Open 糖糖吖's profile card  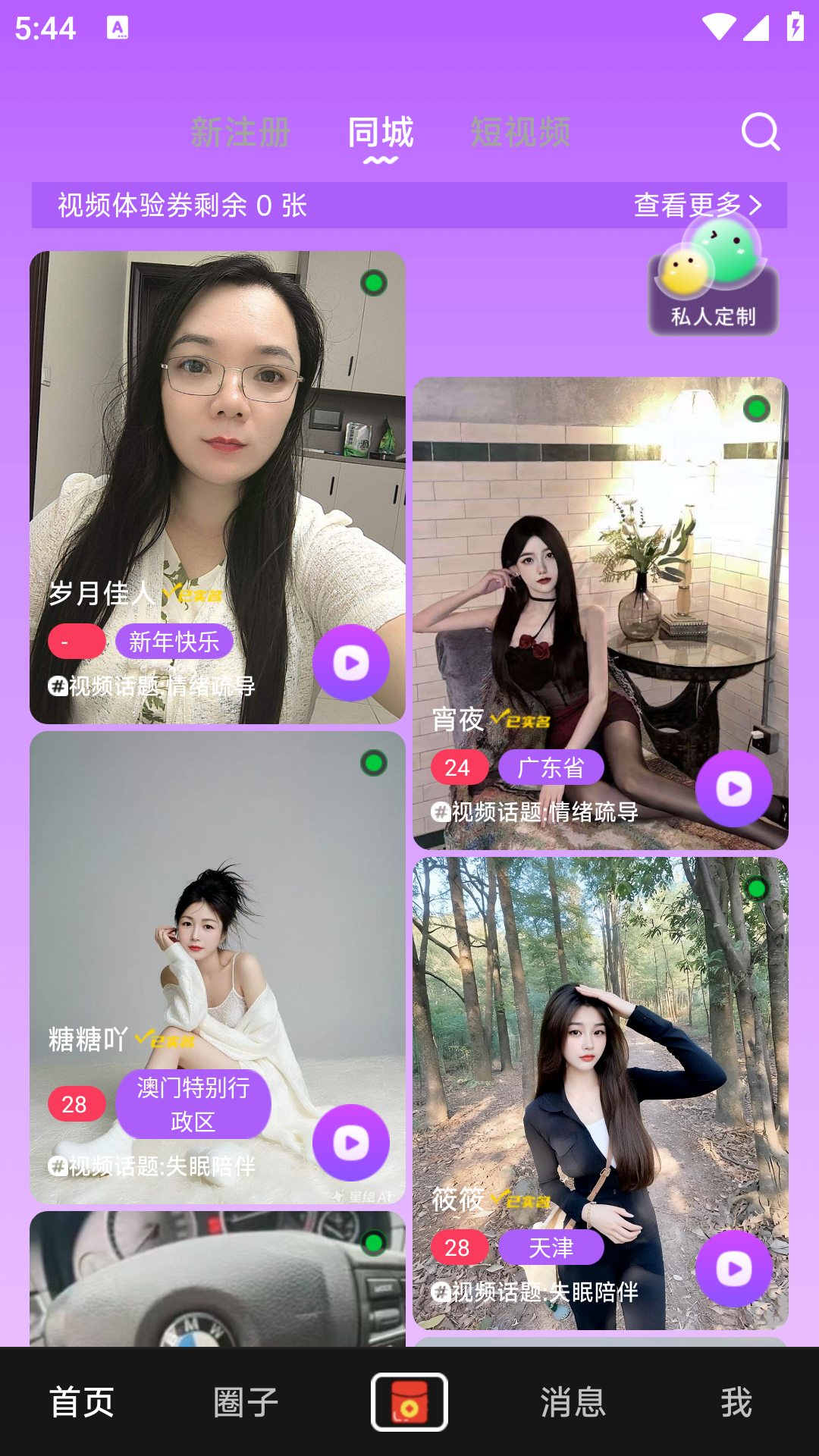tap(218, 910)
